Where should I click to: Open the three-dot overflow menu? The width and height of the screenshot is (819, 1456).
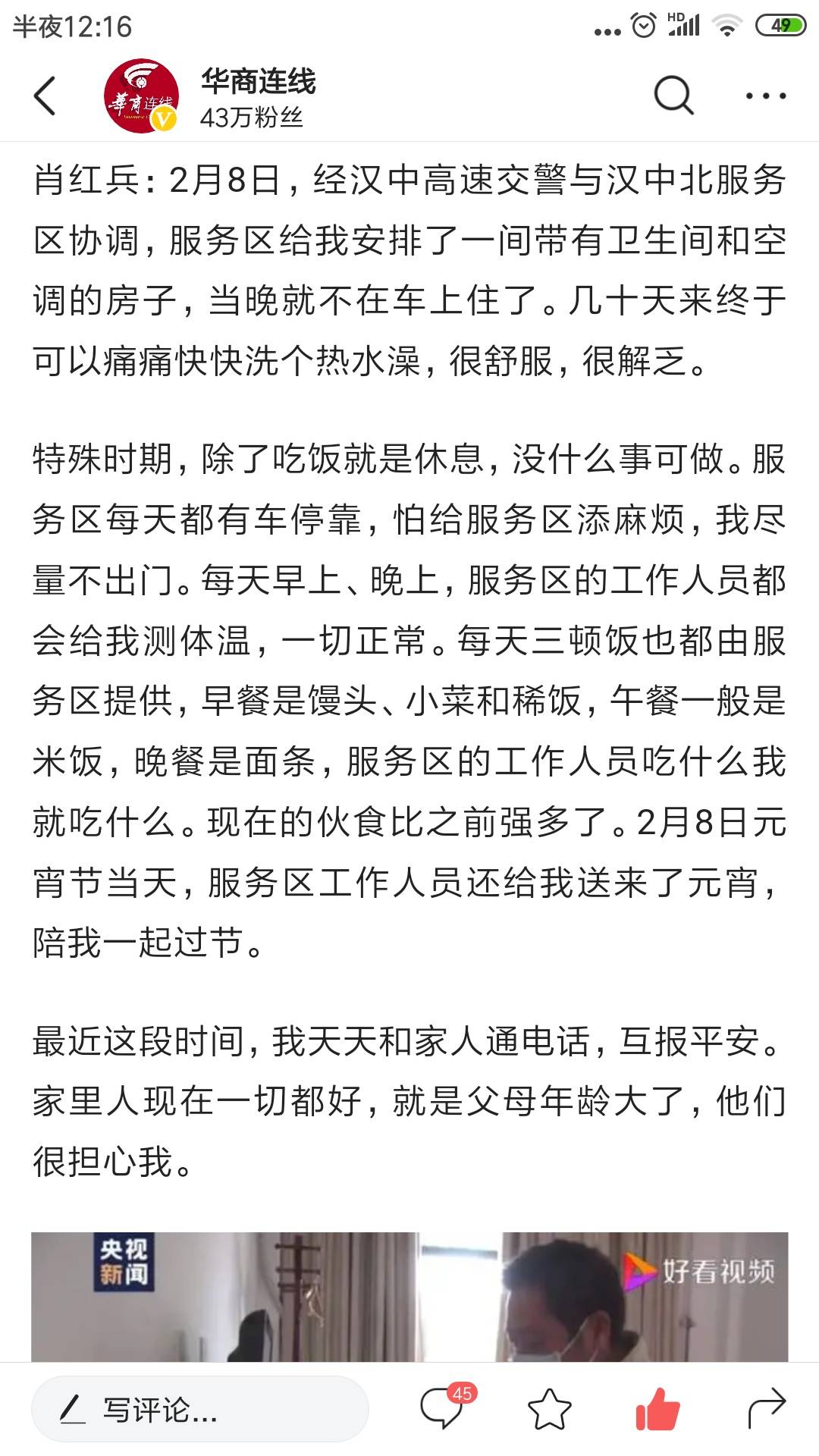765,96
